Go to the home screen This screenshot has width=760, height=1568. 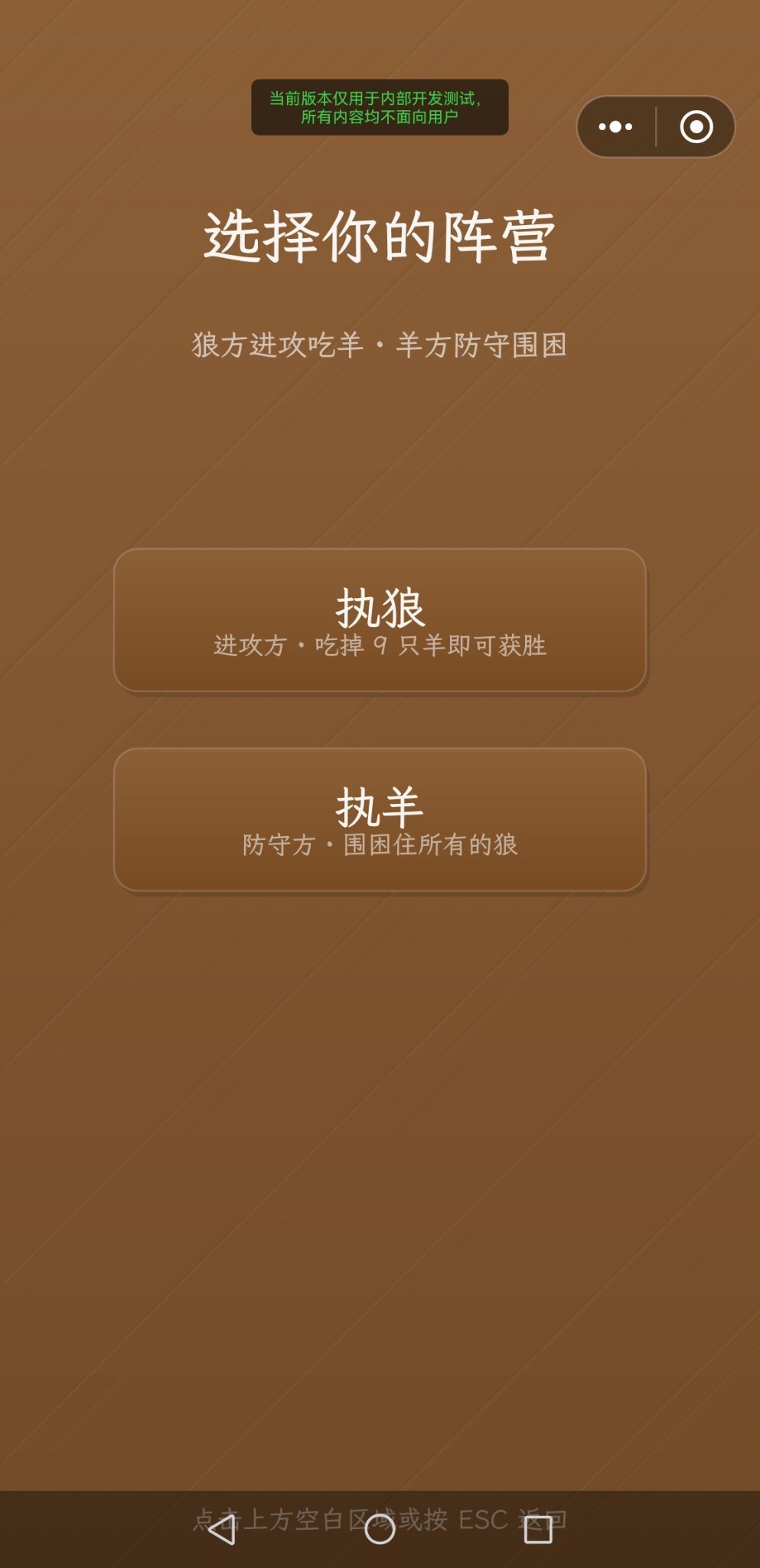pyautogui.click(x=380, y=1530)
